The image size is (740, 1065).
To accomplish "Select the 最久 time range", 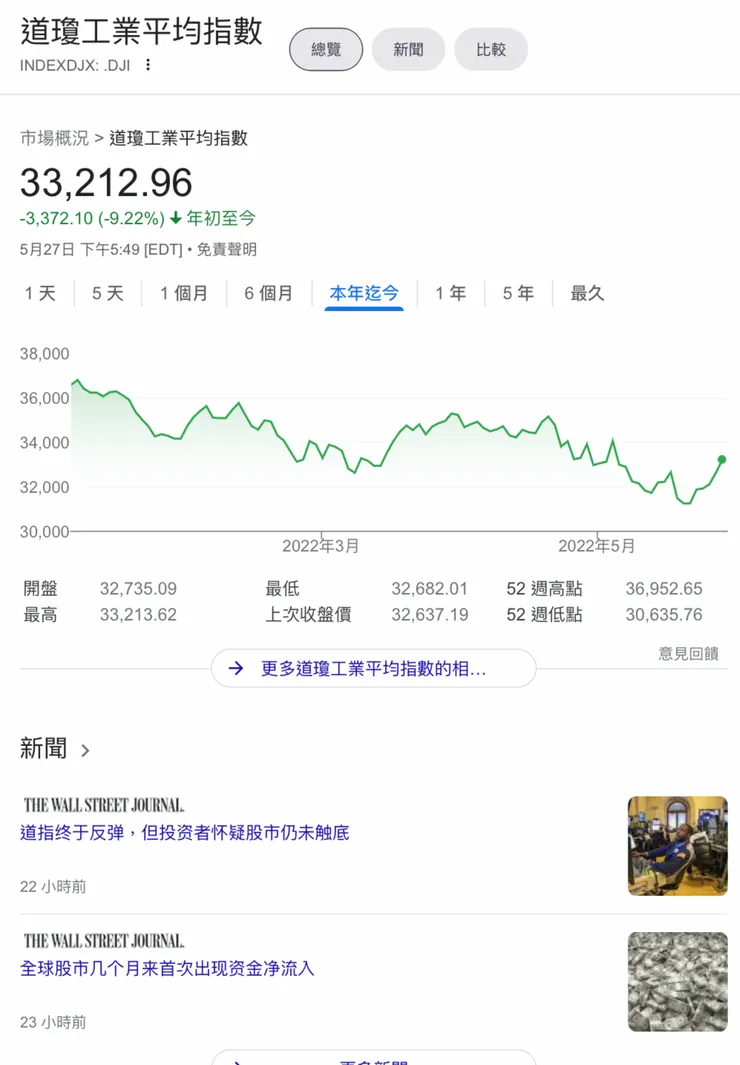I will pyautogui.click(x=587, y=293).
